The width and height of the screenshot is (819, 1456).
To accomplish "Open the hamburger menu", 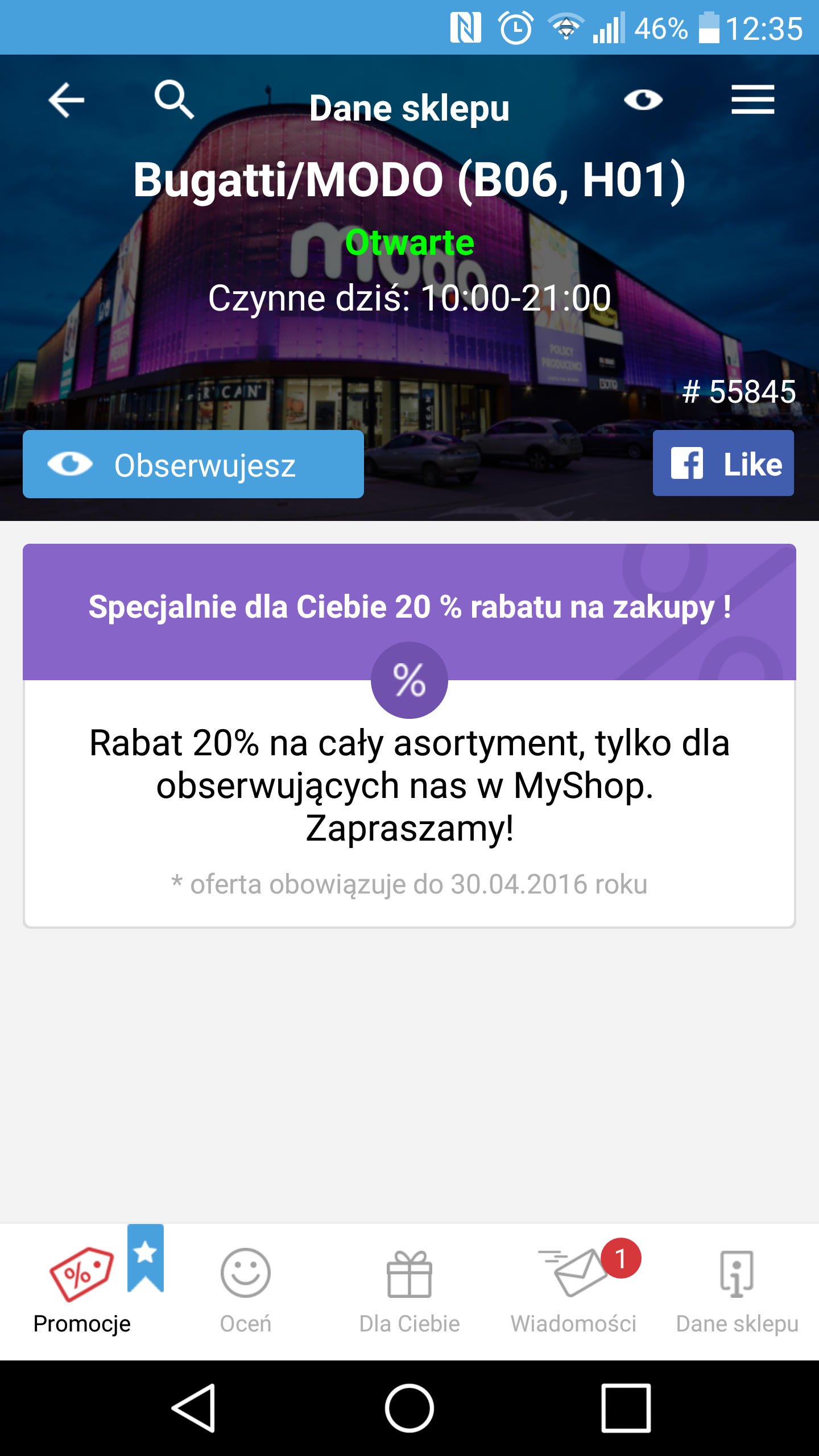I will coord(752,100).
